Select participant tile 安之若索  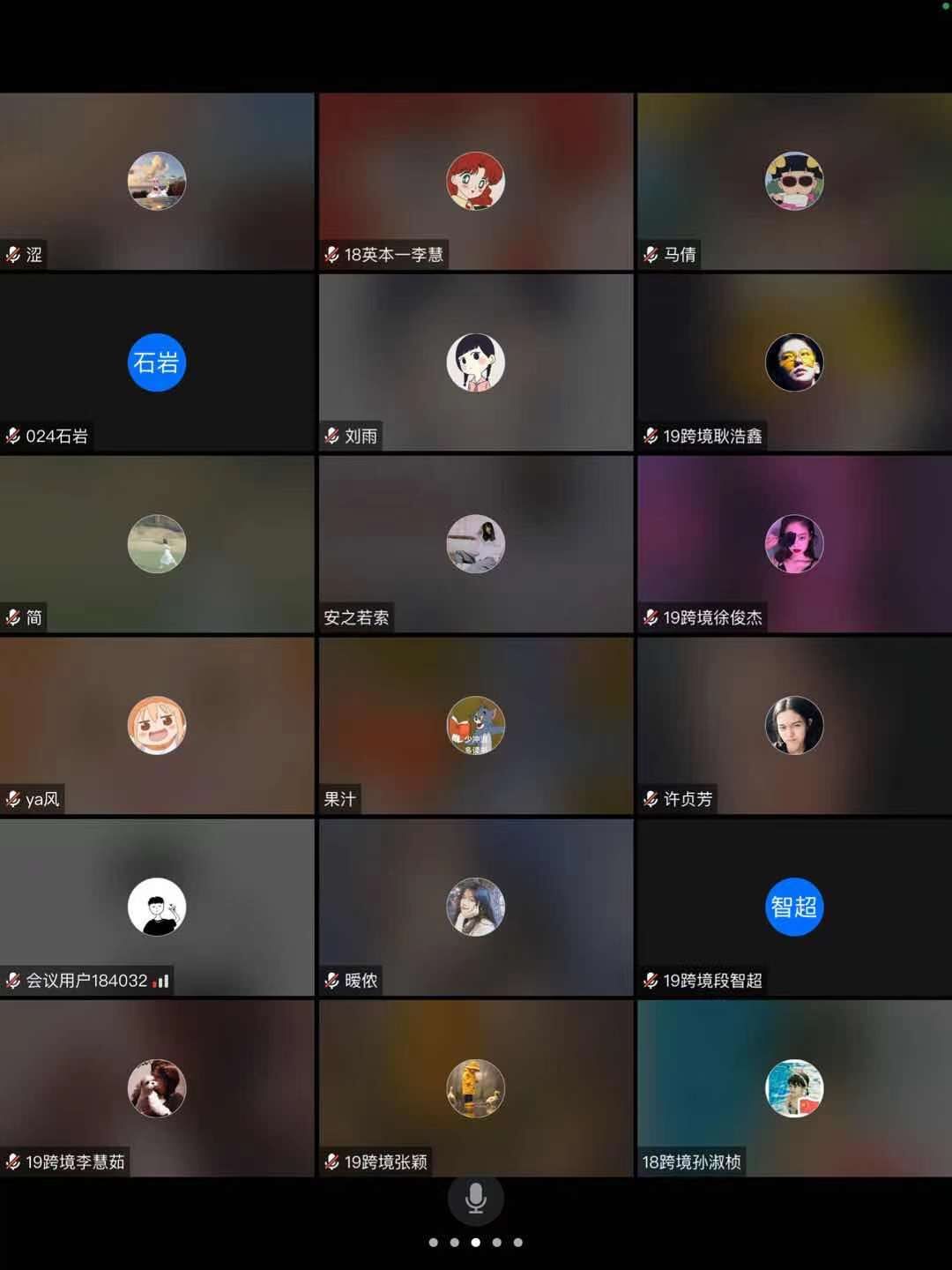pyautogui.click(x=476, y=544)
